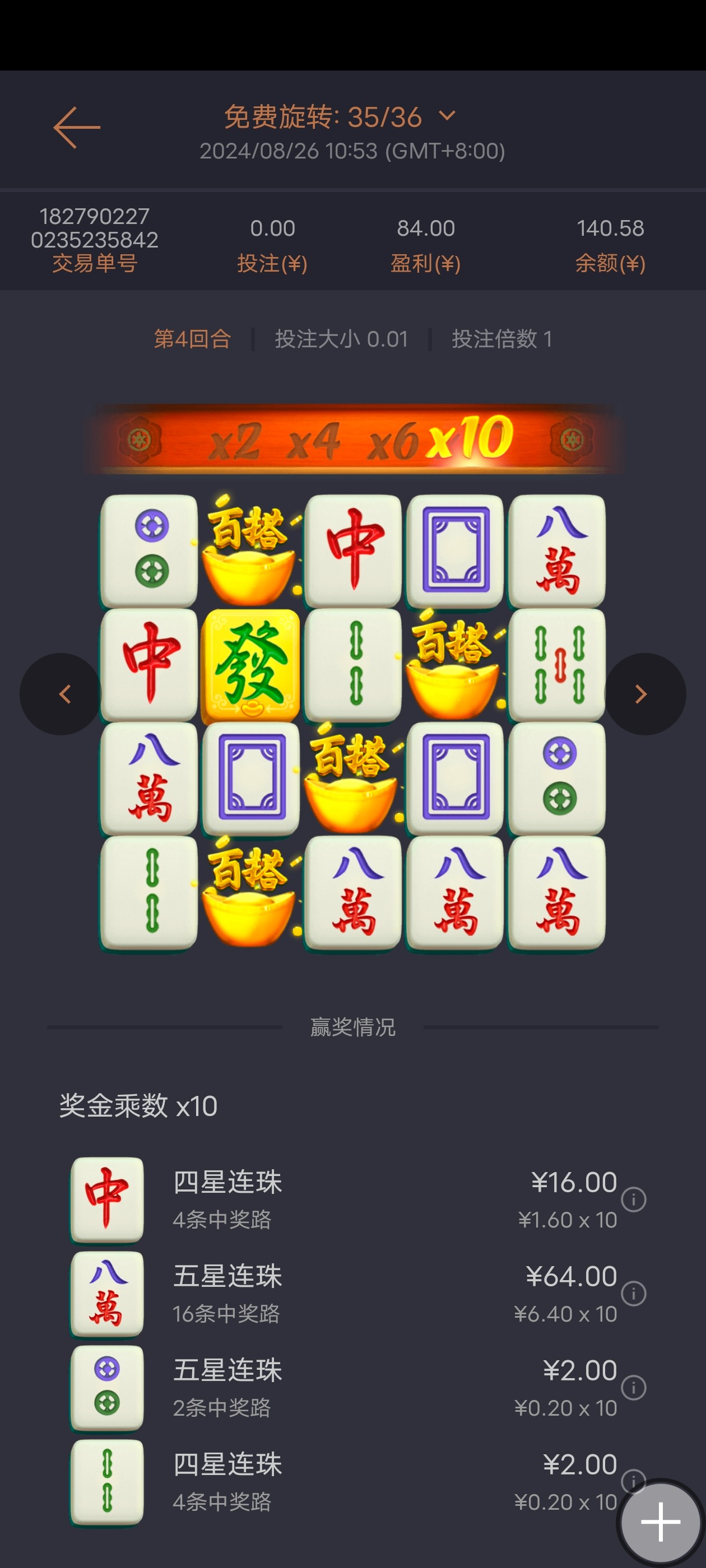Expand the 免费旋转 35/36 dropdown

pyautogui.click(x=447, y=116)
